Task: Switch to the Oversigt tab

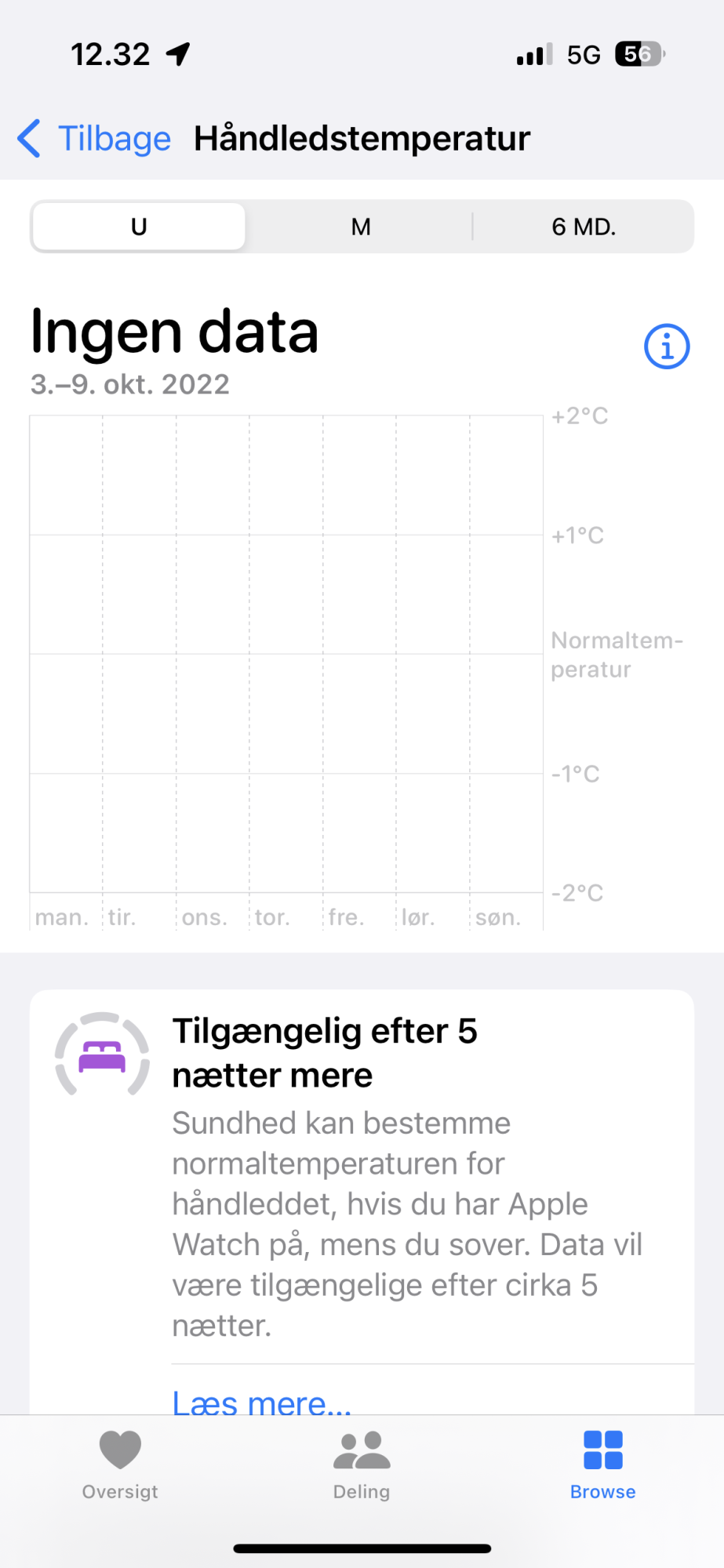Action: tap(120, 1463)
